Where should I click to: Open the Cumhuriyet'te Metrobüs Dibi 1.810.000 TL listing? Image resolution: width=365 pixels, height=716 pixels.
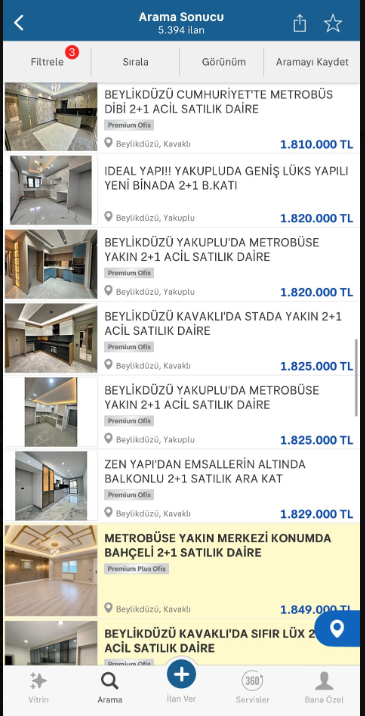pyautogui.click(x=181, y=117)
